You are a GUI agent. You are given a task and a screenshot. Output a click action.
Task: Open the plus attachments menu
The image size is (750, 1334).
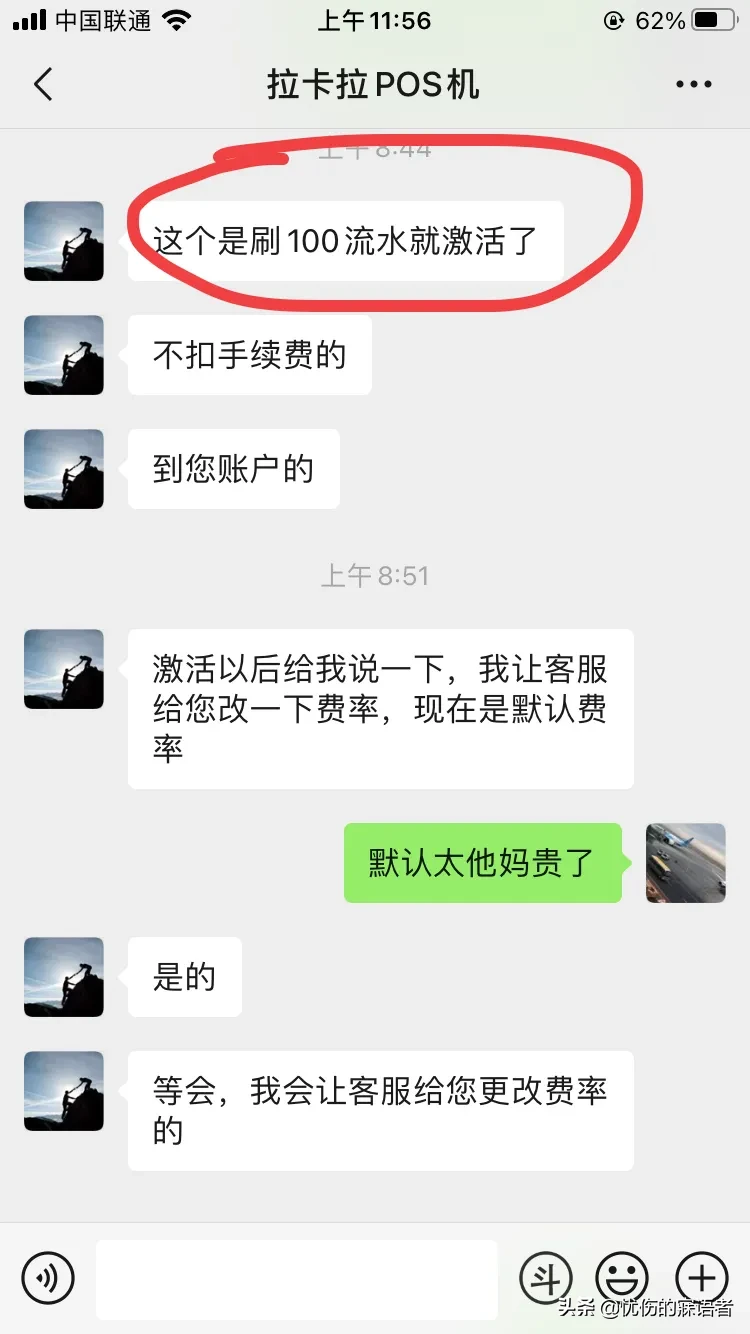(701, 1278)
